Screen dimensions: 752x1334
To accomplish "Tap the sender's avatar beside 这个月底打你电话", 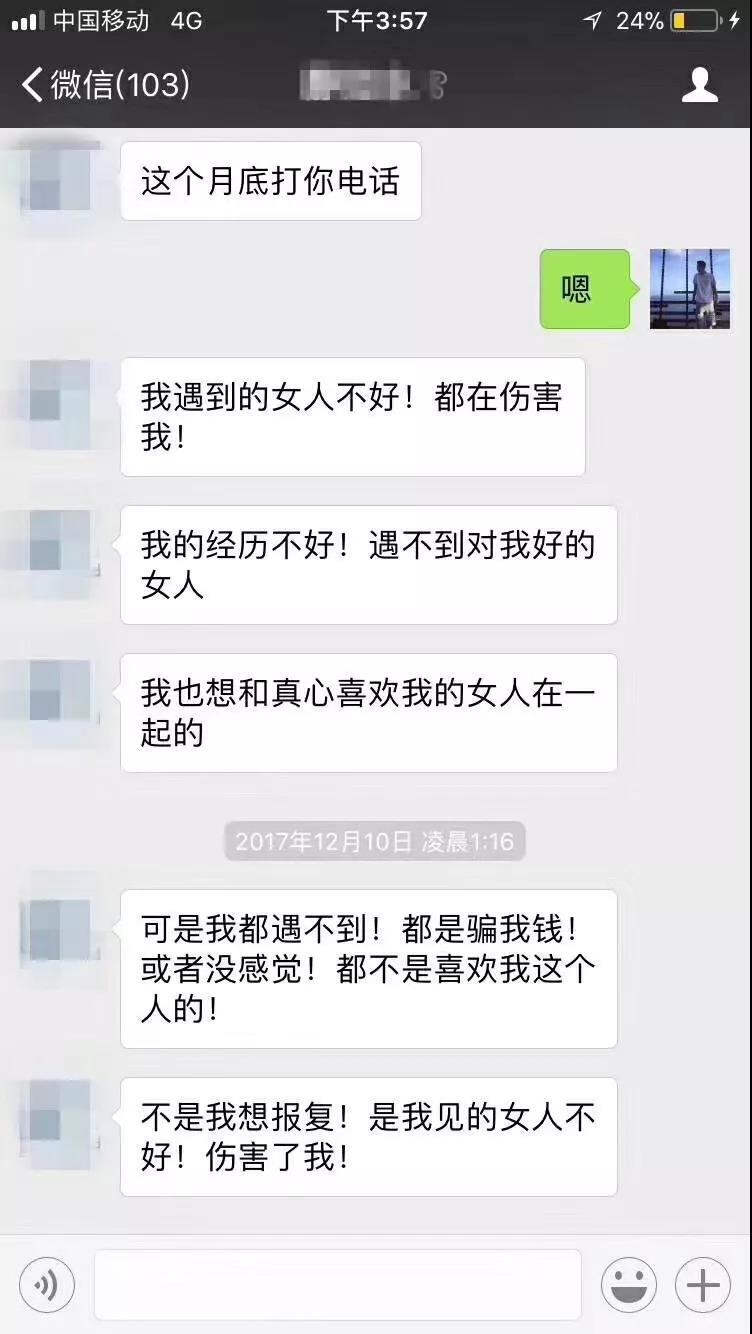I will [59, 181].
